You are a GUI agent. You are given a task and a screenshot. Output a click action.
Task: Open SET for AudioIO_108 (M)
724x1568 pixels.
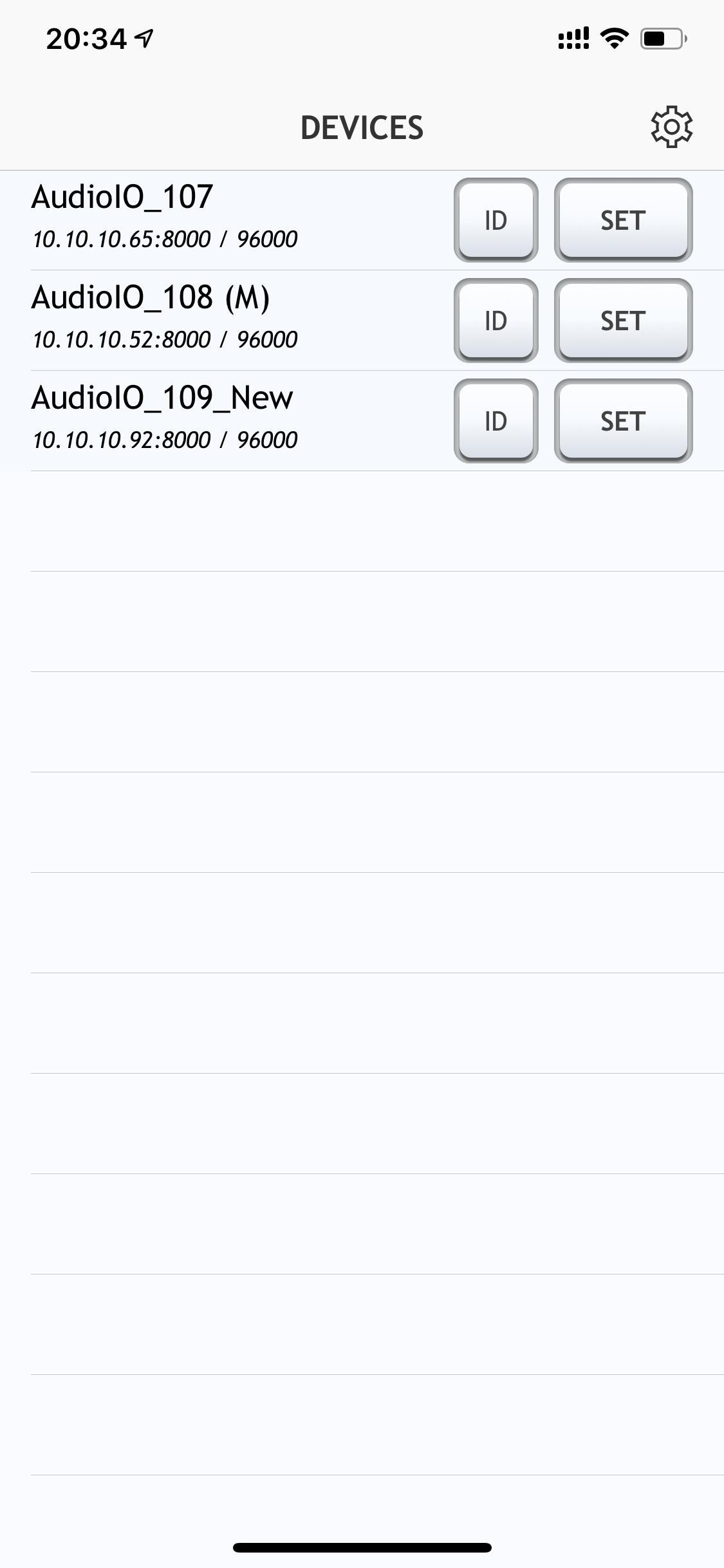[x=623, y=321]
